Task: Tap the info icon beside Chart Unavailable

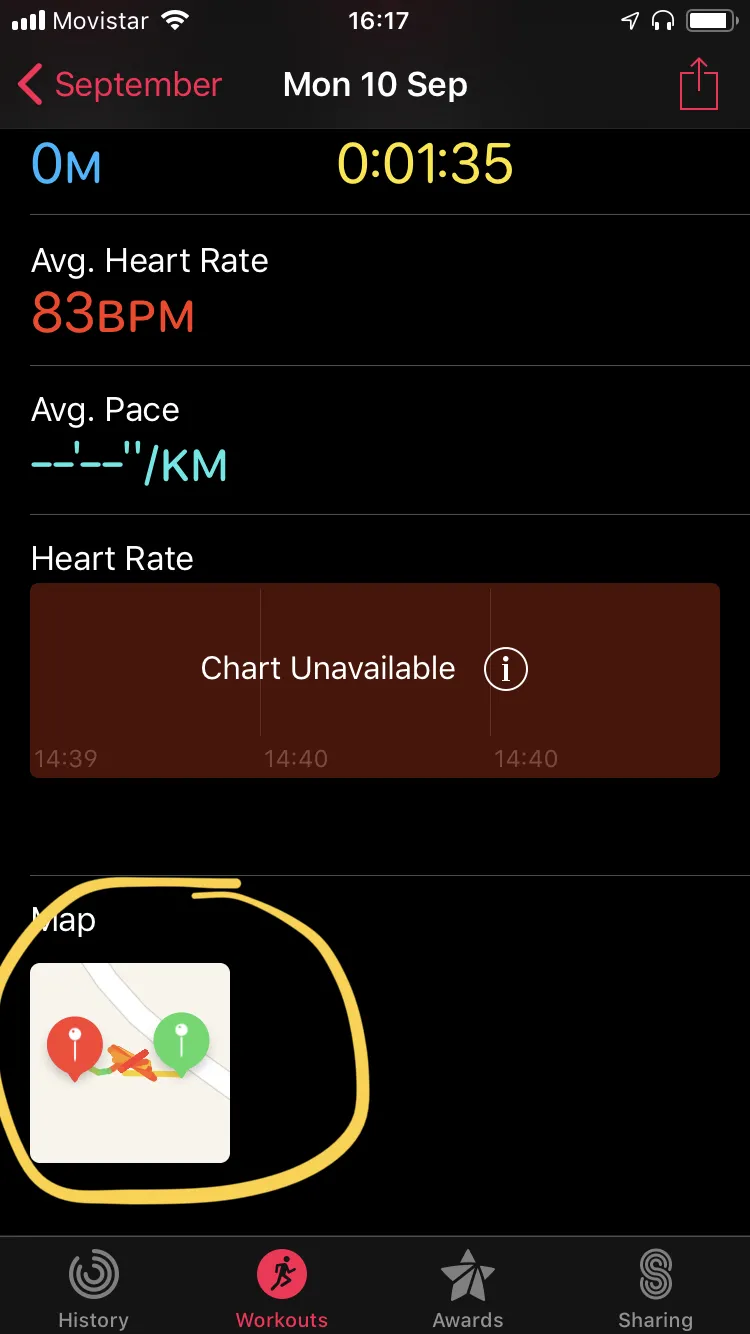Action: [505, 669]
